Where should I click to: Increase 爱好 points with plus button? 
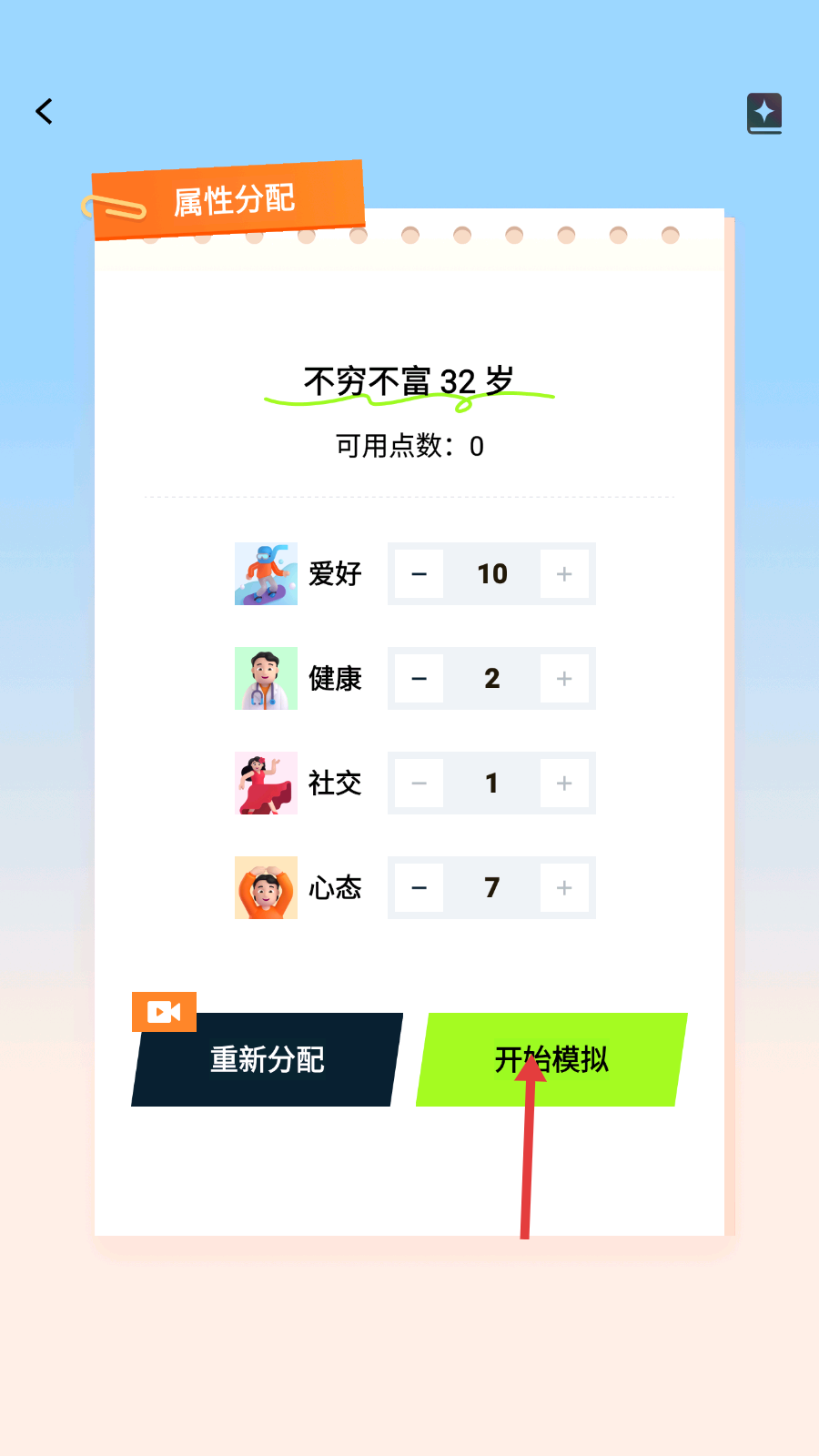(x=564, y=574)
